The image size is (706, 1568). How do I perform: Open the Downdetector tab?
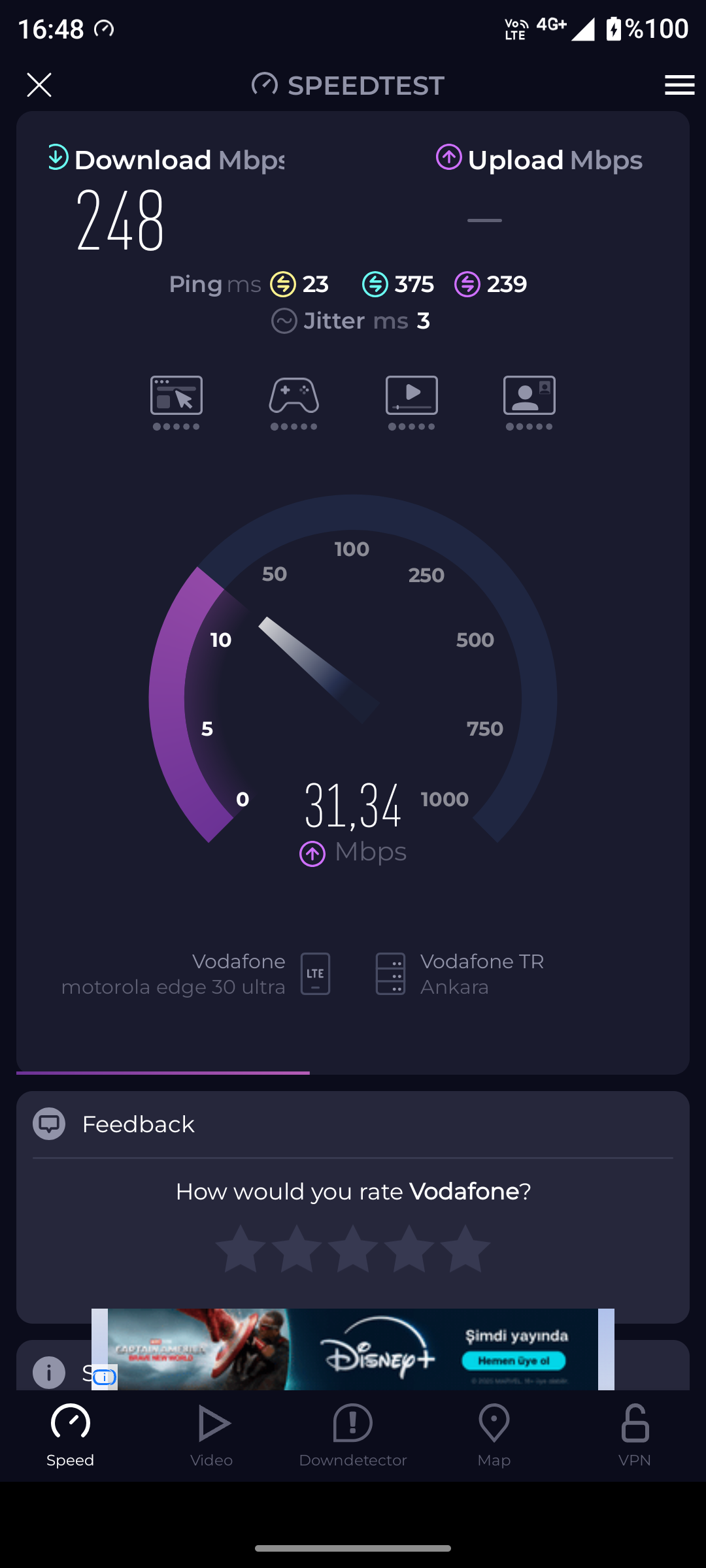point(353,1435)
